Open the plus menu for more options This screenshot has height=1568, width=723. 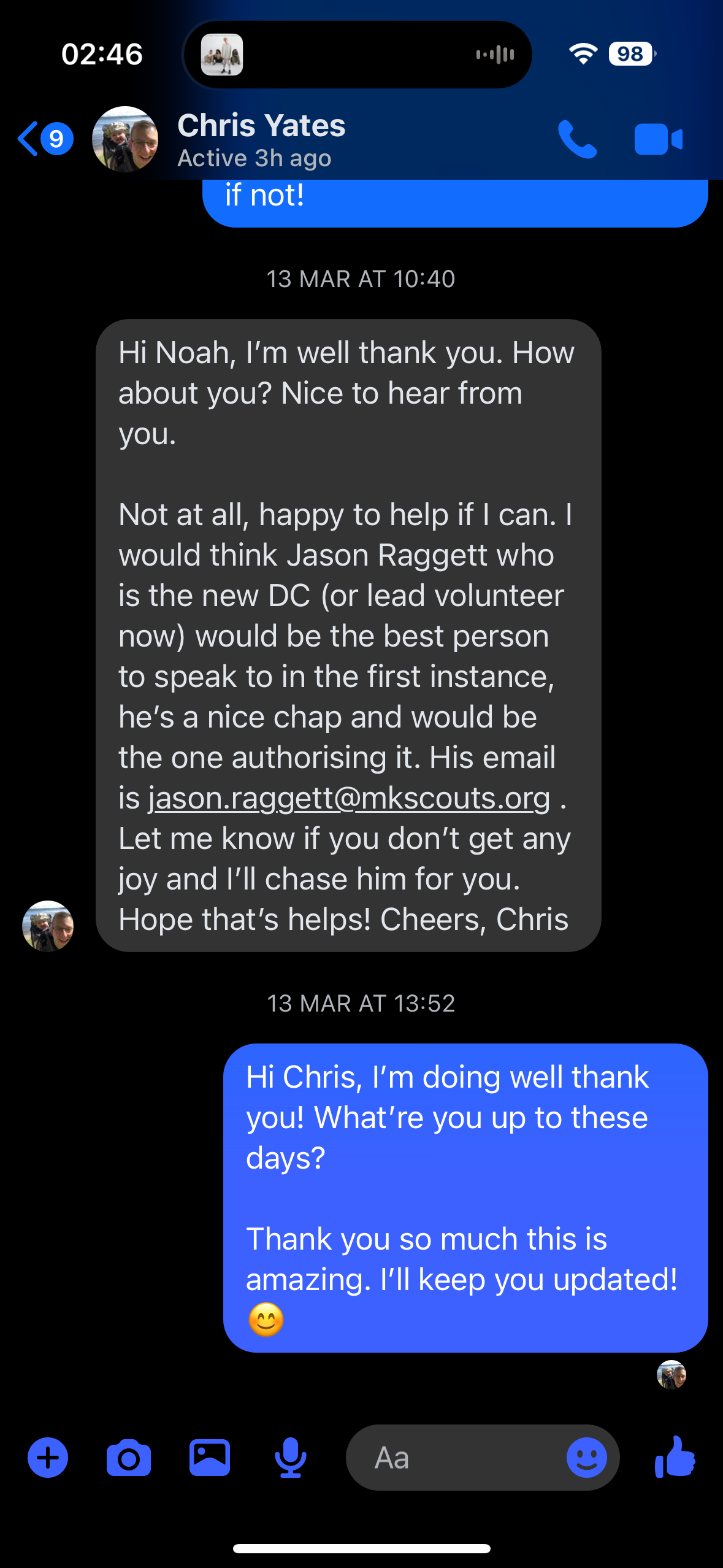[x=48, y=1458]
